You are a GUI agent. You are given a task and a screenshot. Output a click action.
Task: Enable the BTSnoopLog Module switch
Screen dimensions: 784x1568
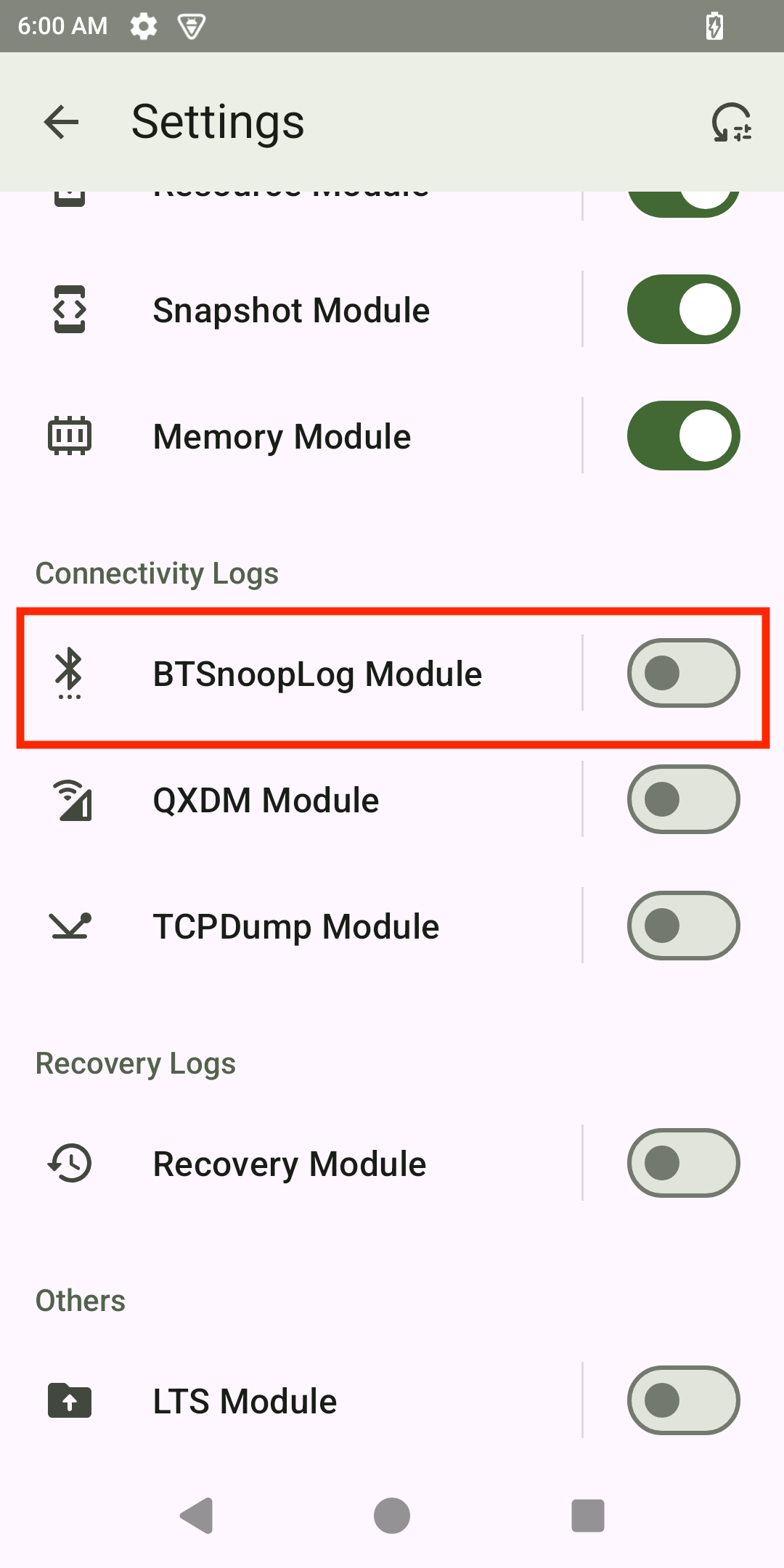pos(683,674)
